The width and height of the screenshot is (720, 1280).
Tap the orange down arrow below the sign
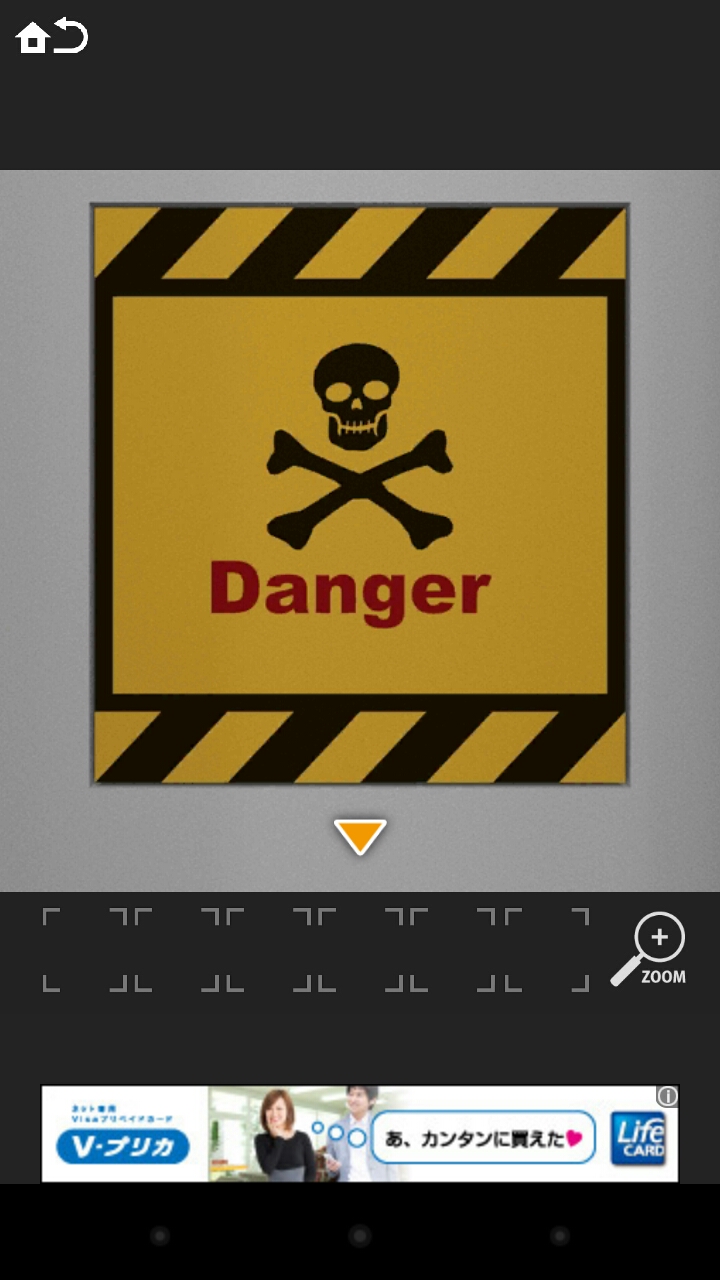tap(360, 836)
